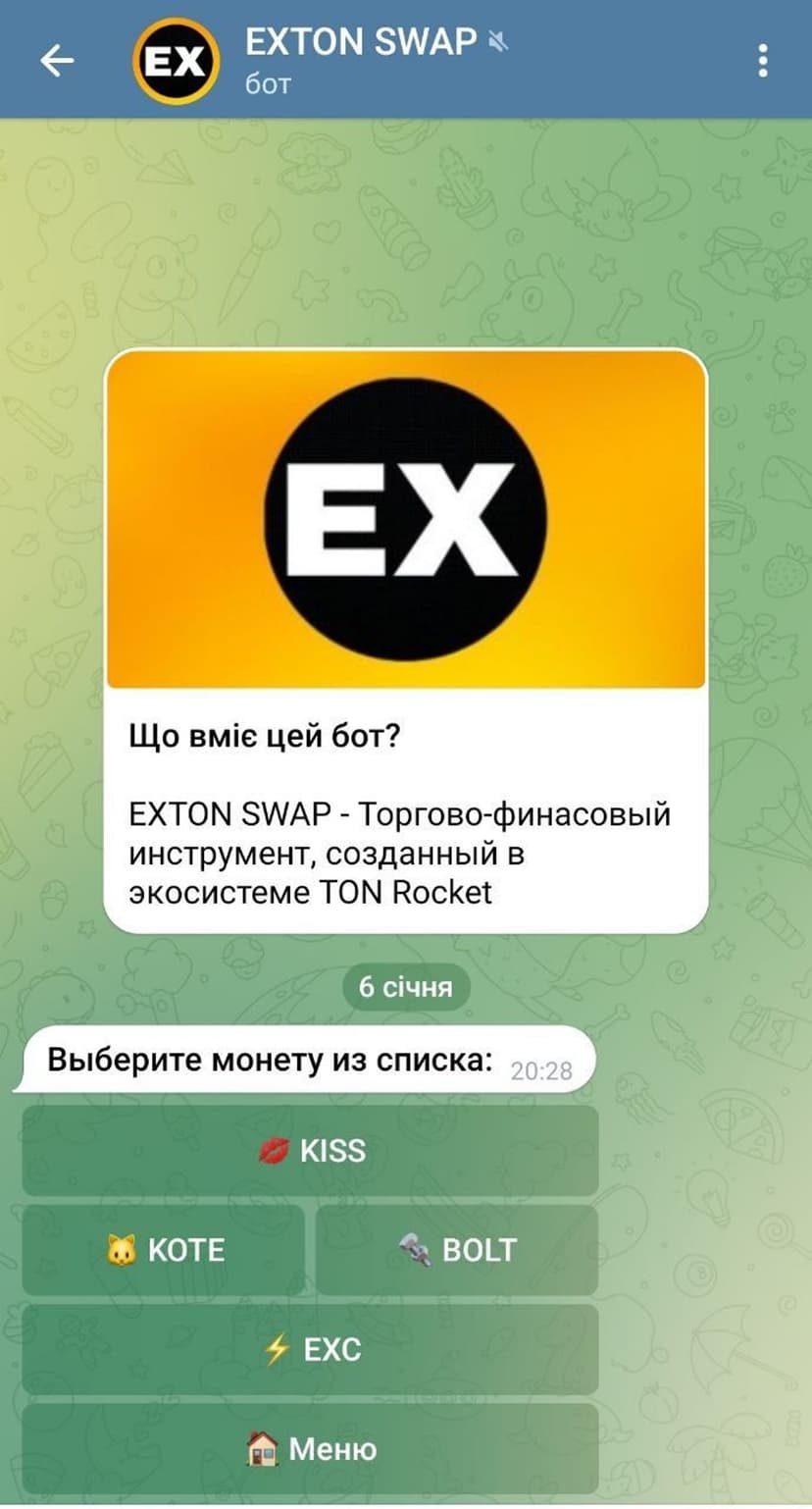Select the EXC coin
The image size is (812, 1509).
310,1349
